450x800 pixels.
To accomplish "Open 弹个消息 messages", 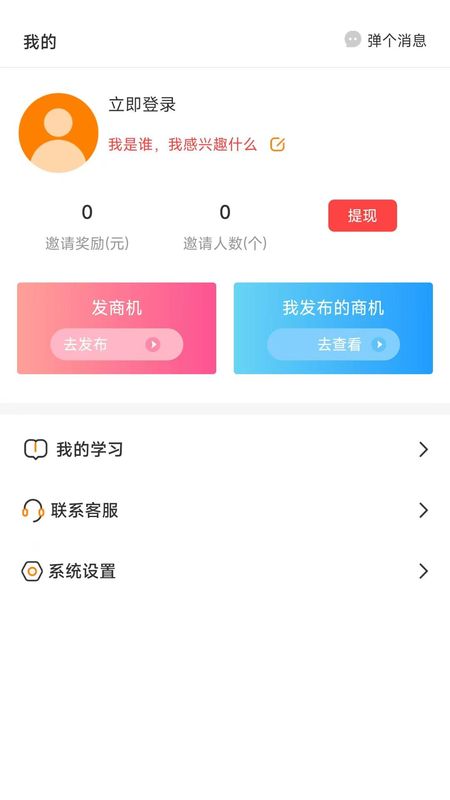I will click(385, 40).
